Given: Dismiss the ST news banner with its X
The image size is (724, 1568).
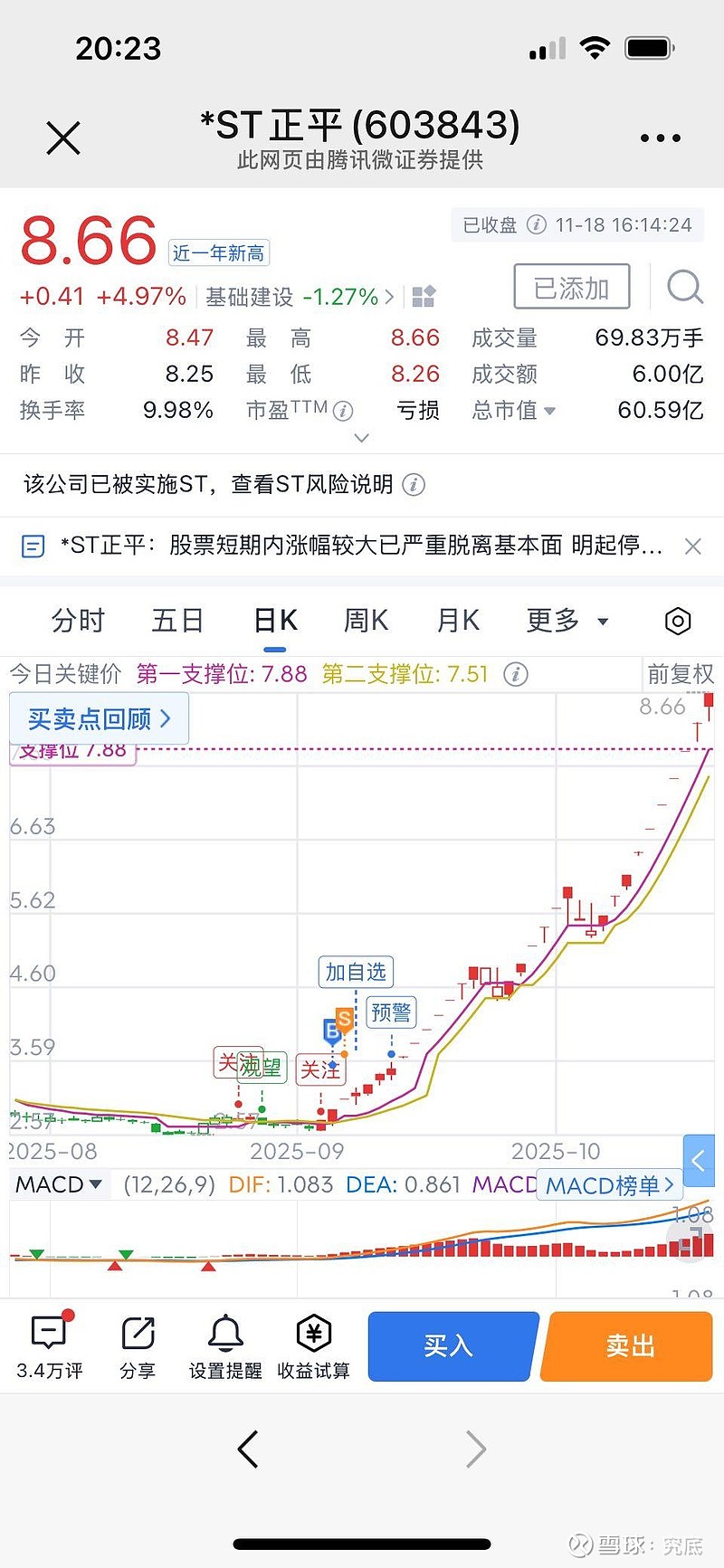Looking at the screenshot, I should tap(692, 546).
